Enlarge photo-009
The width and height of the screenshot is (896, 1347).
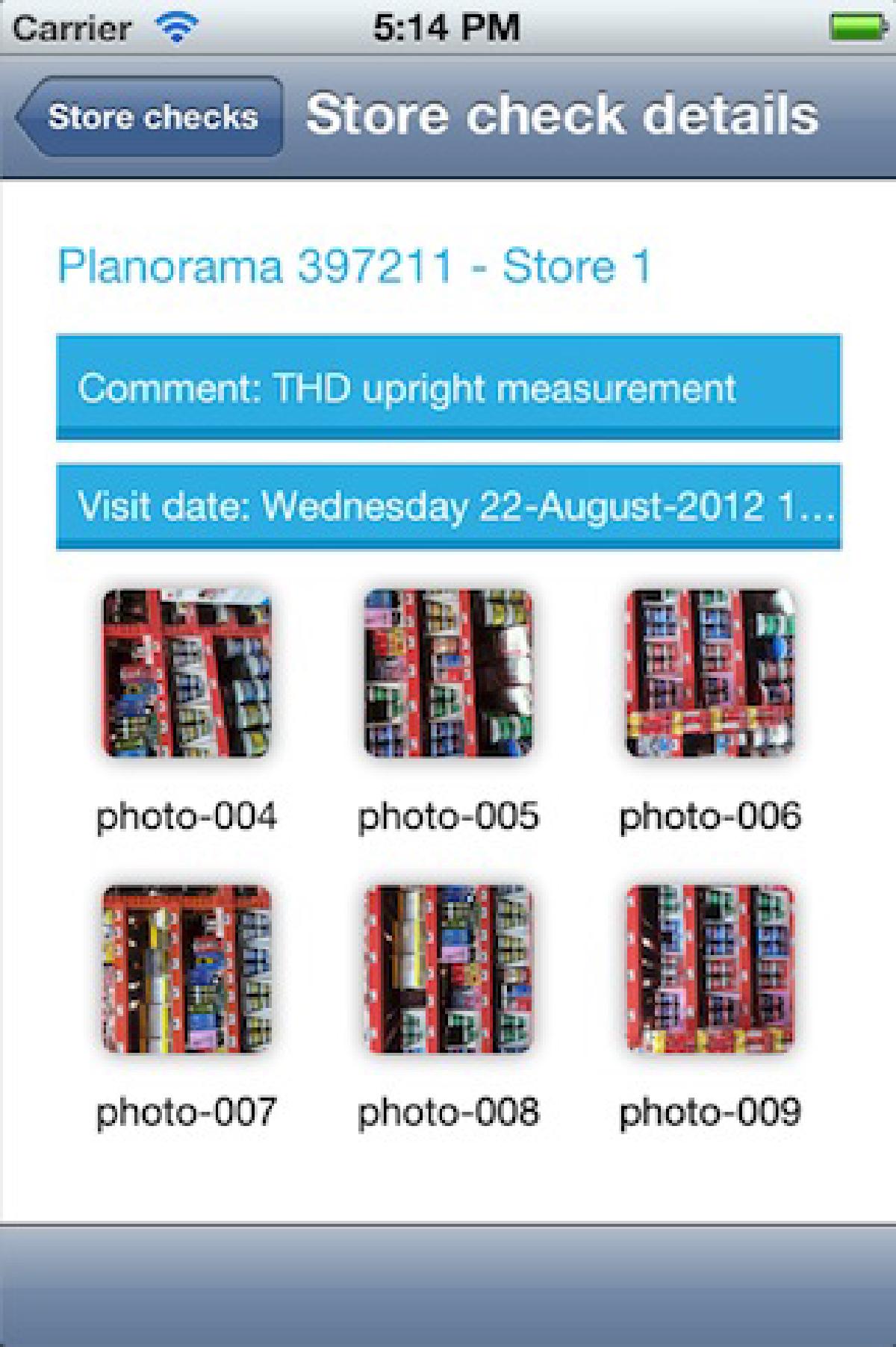(x=710, y=969)
